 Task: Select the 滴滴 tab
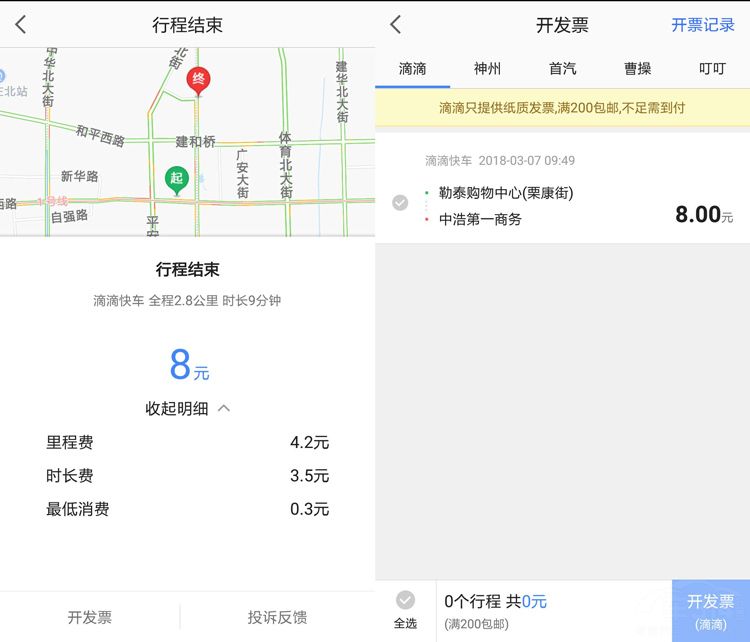pos(412,69)
